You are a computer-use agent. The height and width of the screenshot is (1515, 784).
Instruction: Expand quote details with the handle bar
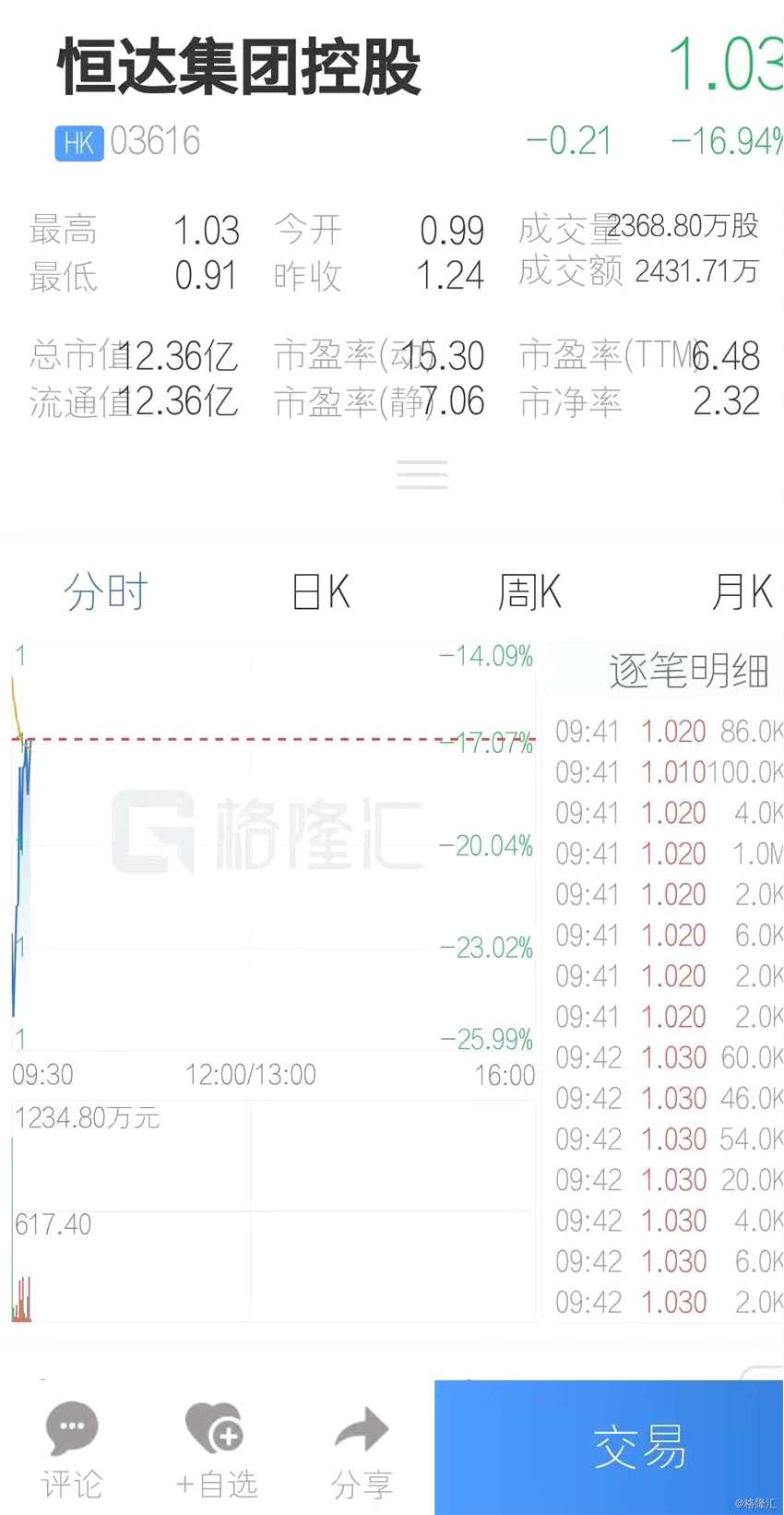pyautogui.click(x=422, y=474)
